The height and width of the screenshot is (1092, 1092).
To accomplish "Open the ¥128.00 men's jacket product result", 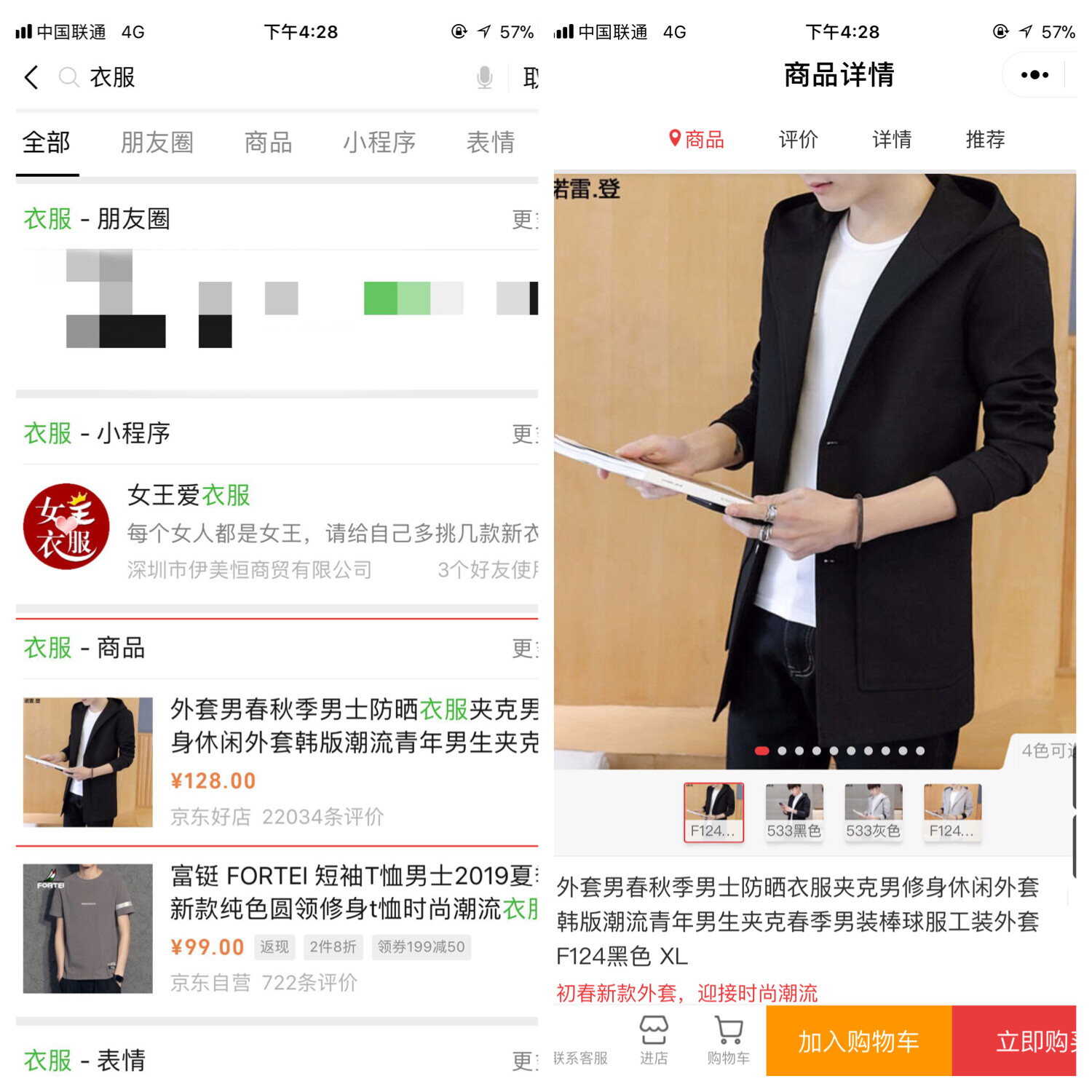I will click(280, 761).
